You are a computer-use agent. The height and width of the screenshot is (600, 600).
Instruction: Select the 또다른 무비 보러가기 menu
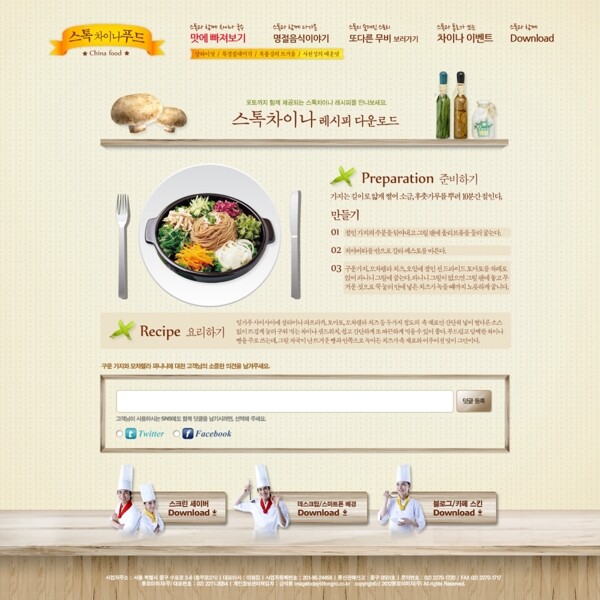[383, 38]
